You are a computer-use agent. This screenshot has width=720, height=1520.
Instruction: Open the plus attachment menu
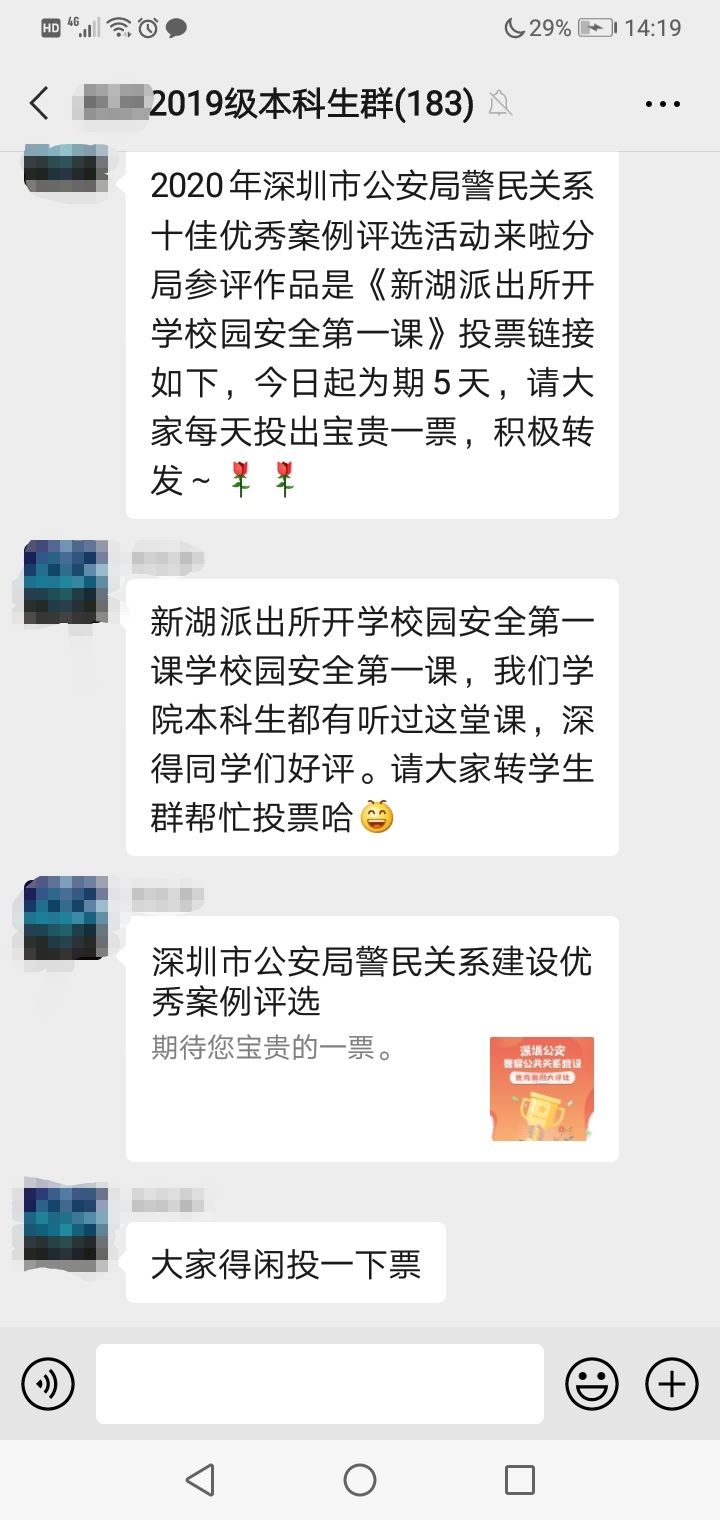click(x=672, y=1384)
